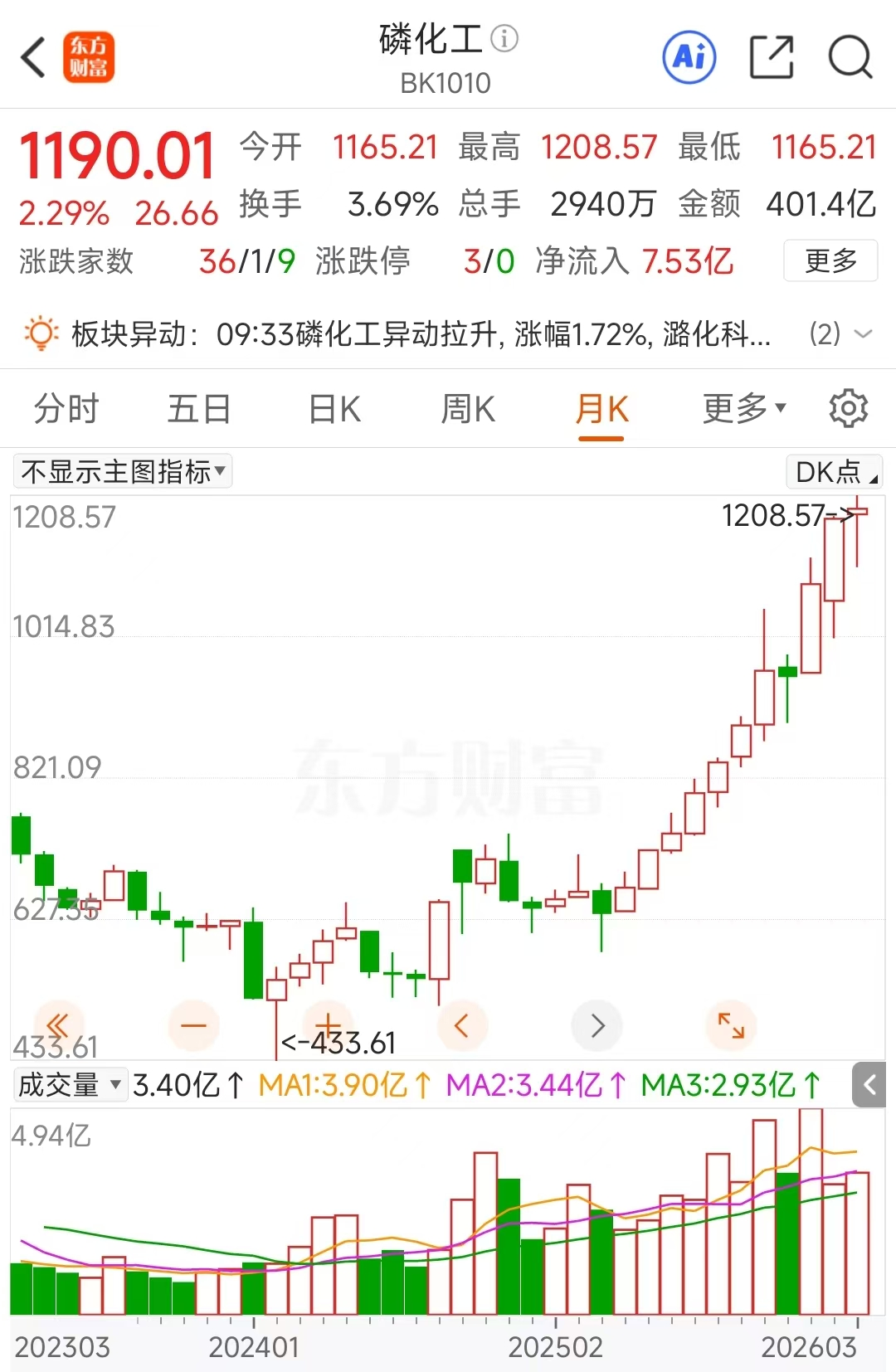Open the AI assistant

tap(689, 58)
